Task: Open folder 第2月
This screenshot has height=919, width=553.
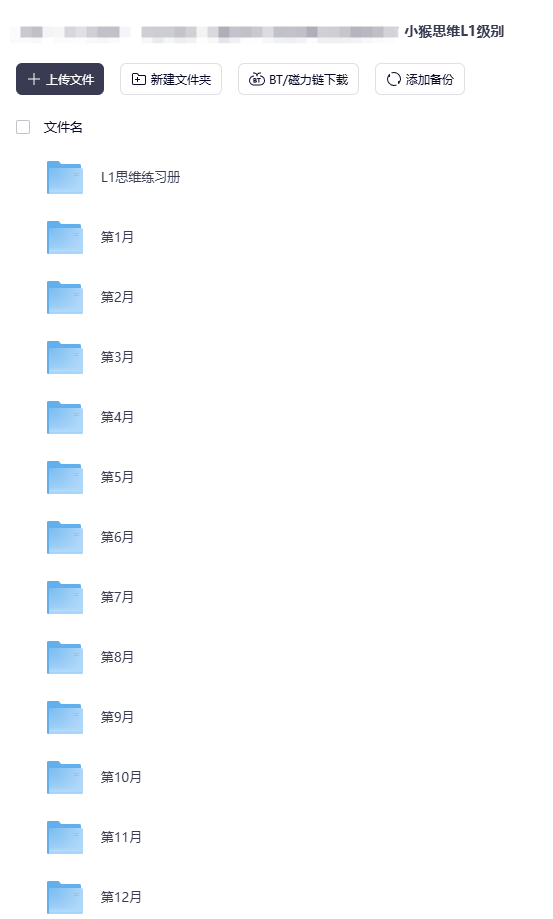Action: click(117, 297)
